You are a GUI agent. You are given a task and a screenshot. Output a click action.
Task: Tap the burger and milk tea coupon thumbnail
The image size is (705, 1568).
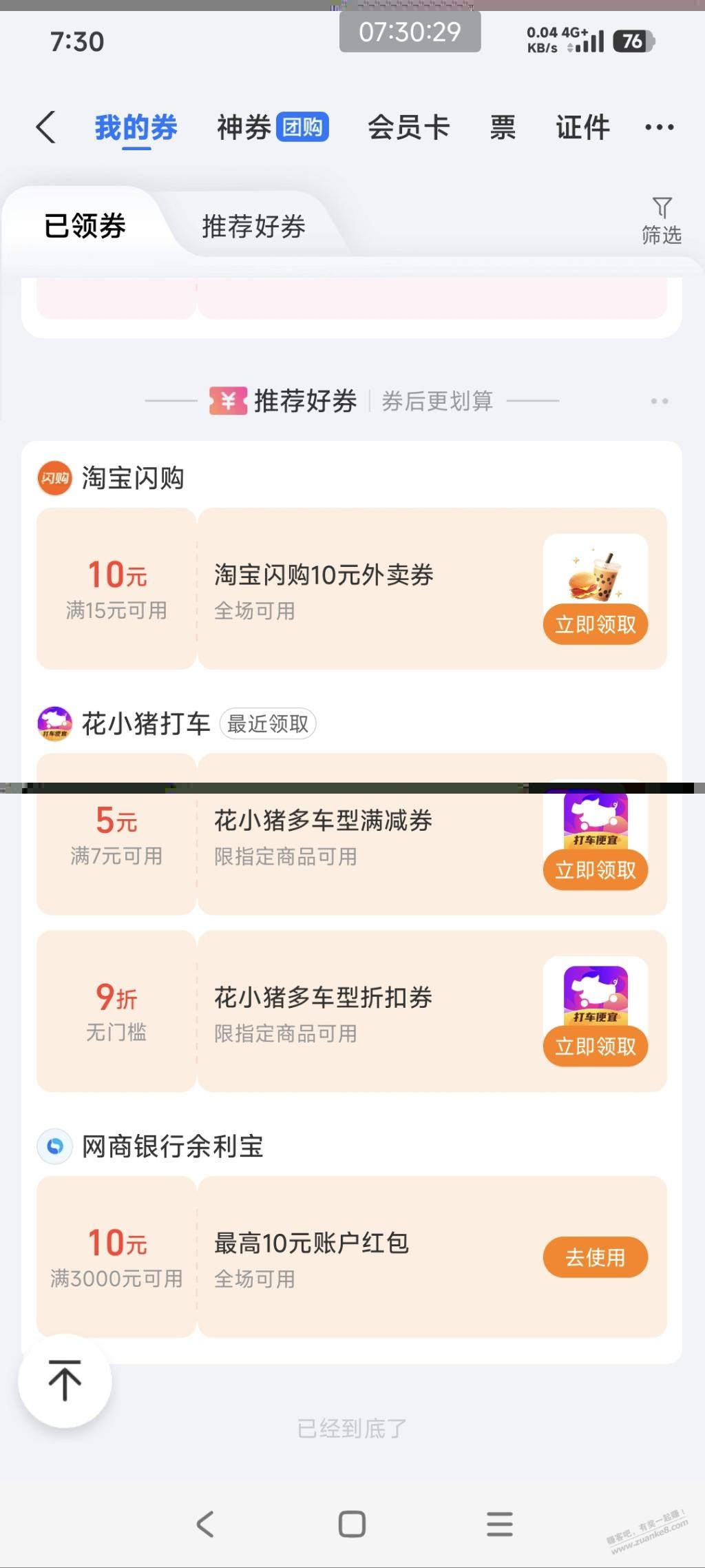[x=595, y=582]
